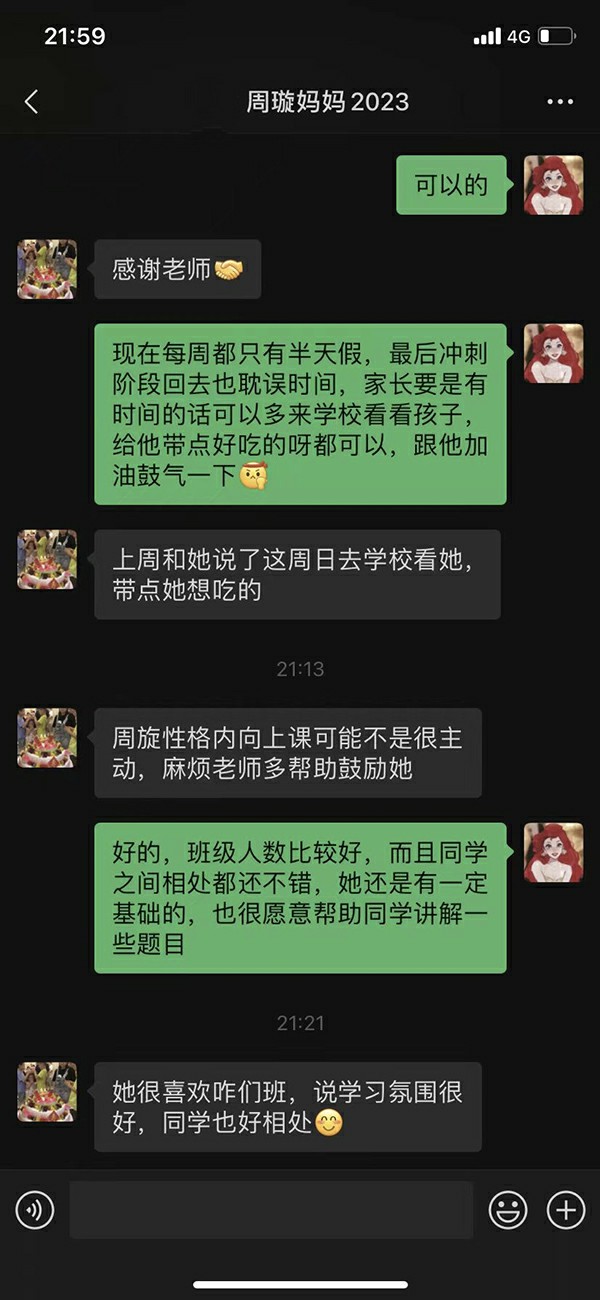
Task: Open the emoji sticker panel
Action: 508,1210
